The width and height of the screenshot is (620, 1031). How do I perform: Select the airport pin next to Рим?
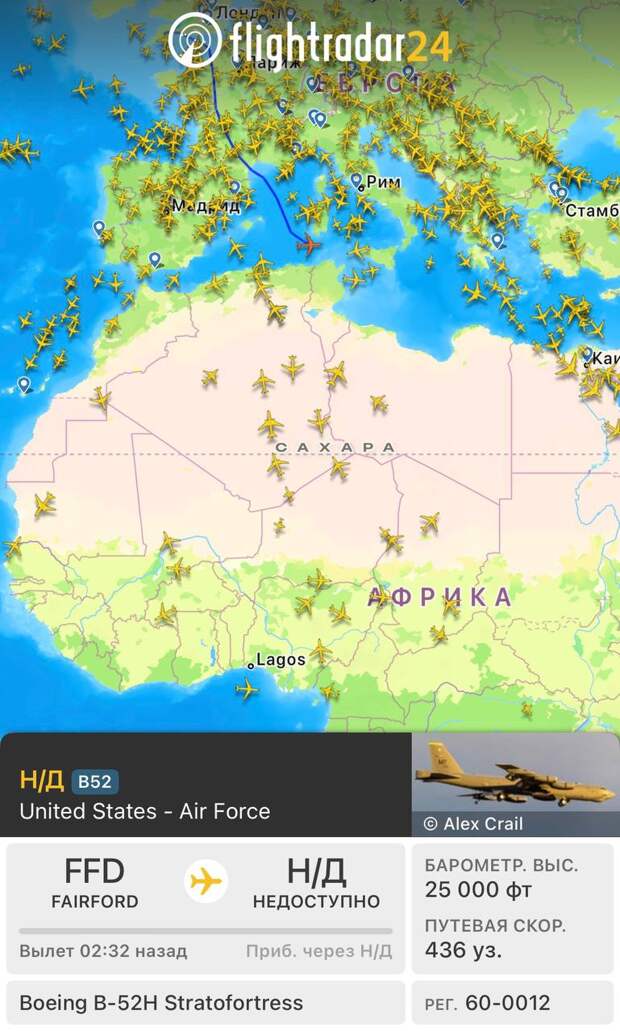tap(356, 180)
